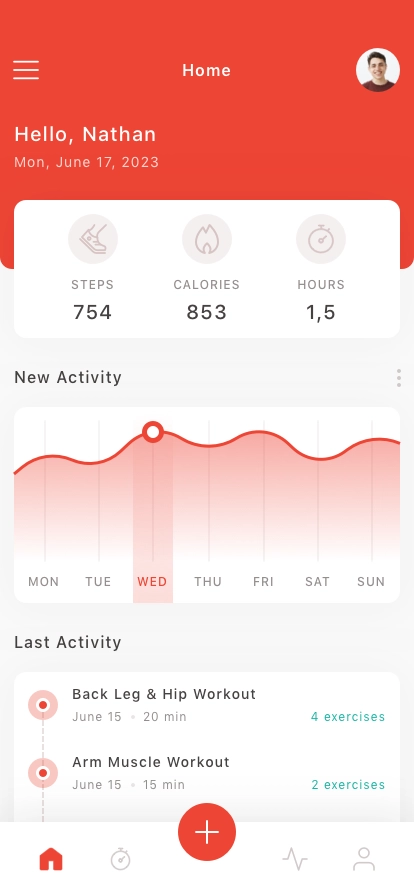Switch to the Home tab
The image size is (414, 896).
tap(51, 859)
